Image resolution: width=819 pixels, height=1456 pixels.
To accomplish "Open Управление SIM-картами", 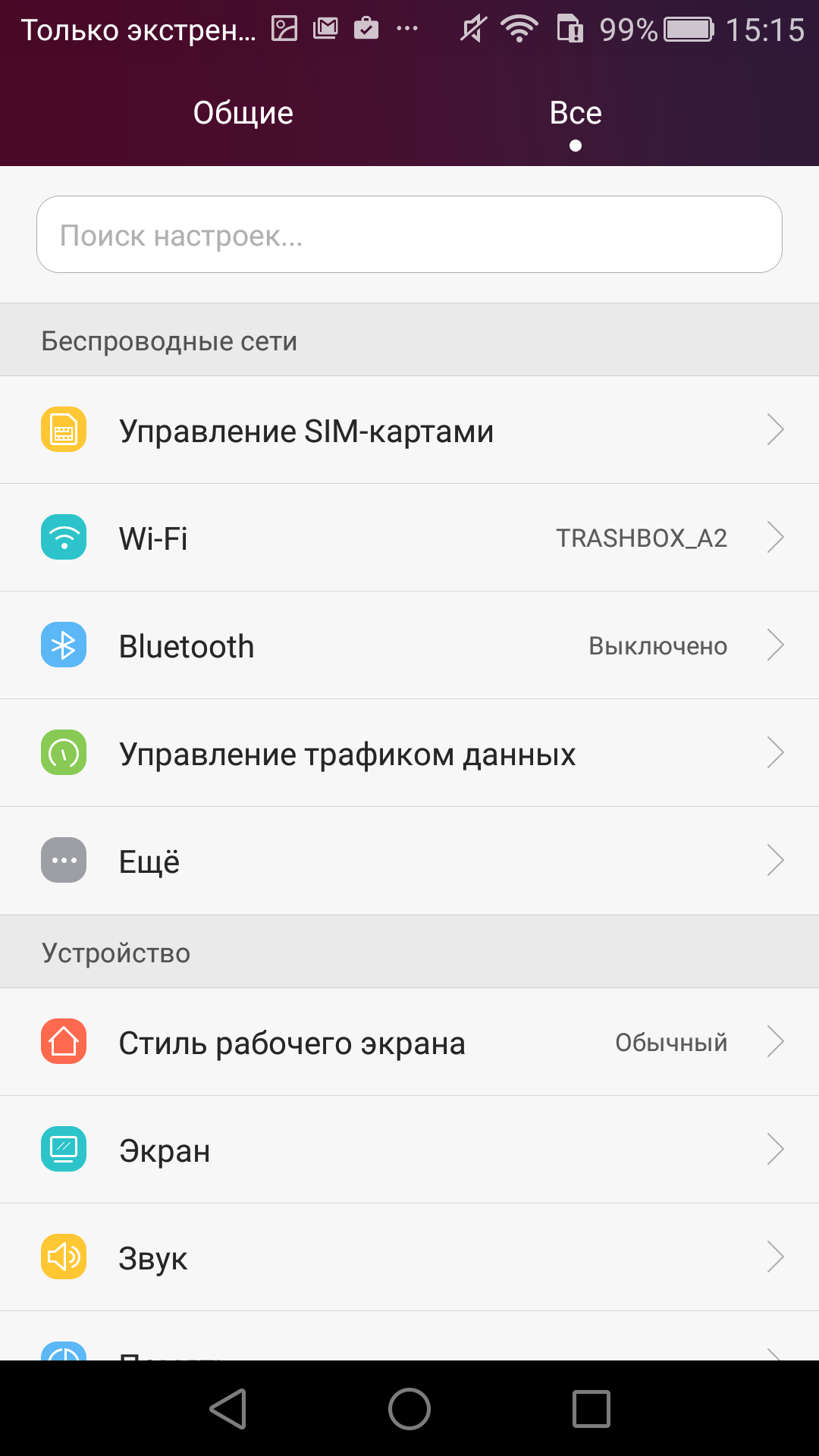I will click(x=409, y=430).
